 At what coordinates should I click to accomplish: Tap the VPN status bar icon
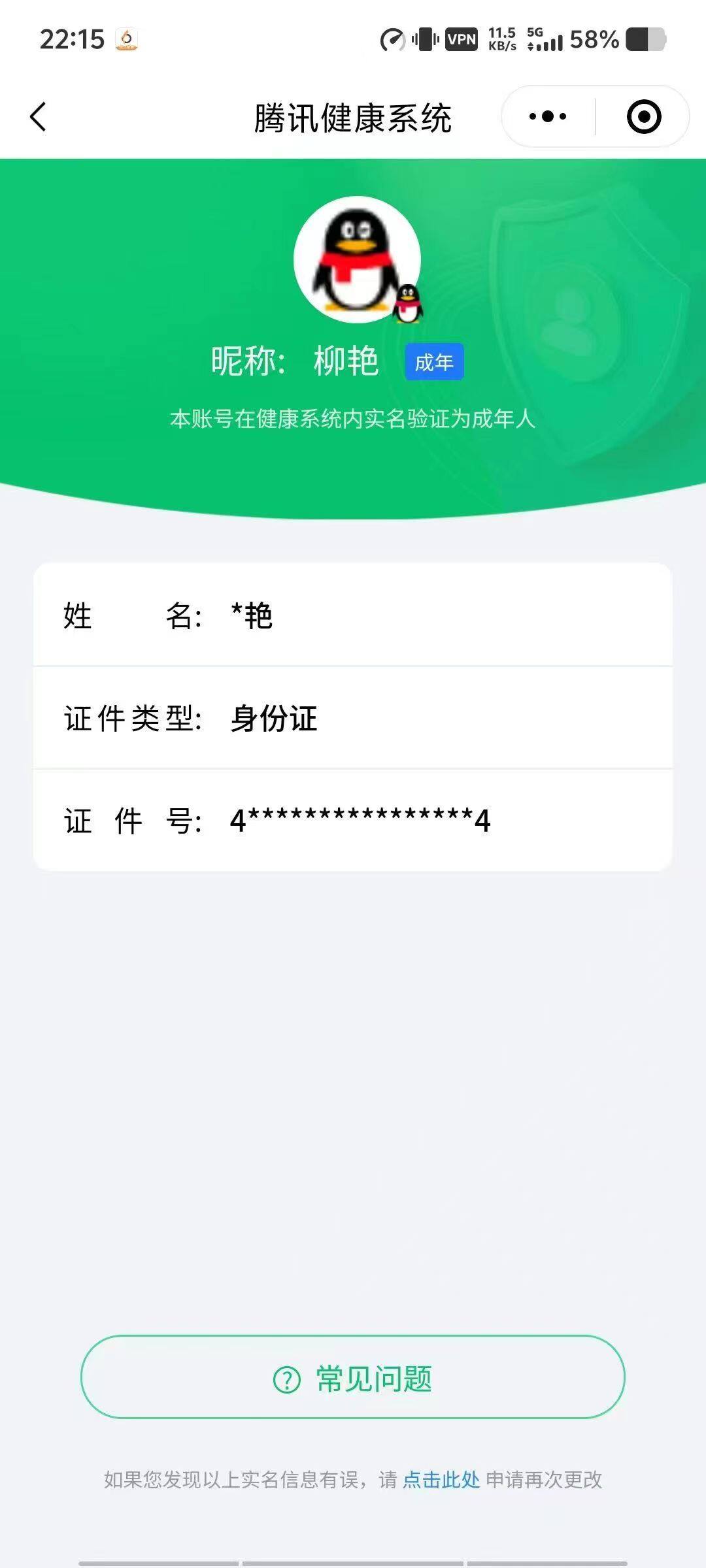[x=462, y=41]
